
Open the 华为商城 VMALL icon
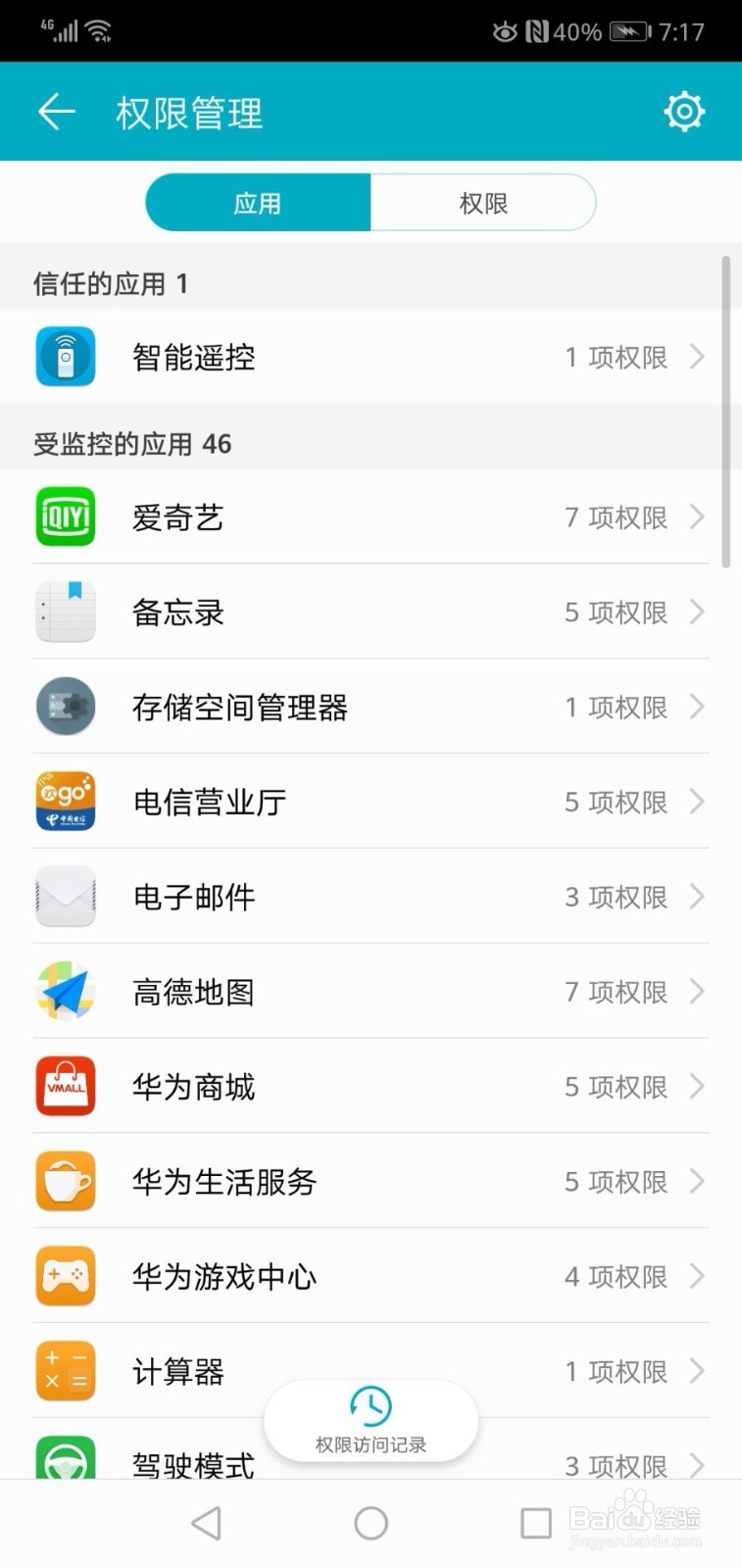[x=65, y=1086]
